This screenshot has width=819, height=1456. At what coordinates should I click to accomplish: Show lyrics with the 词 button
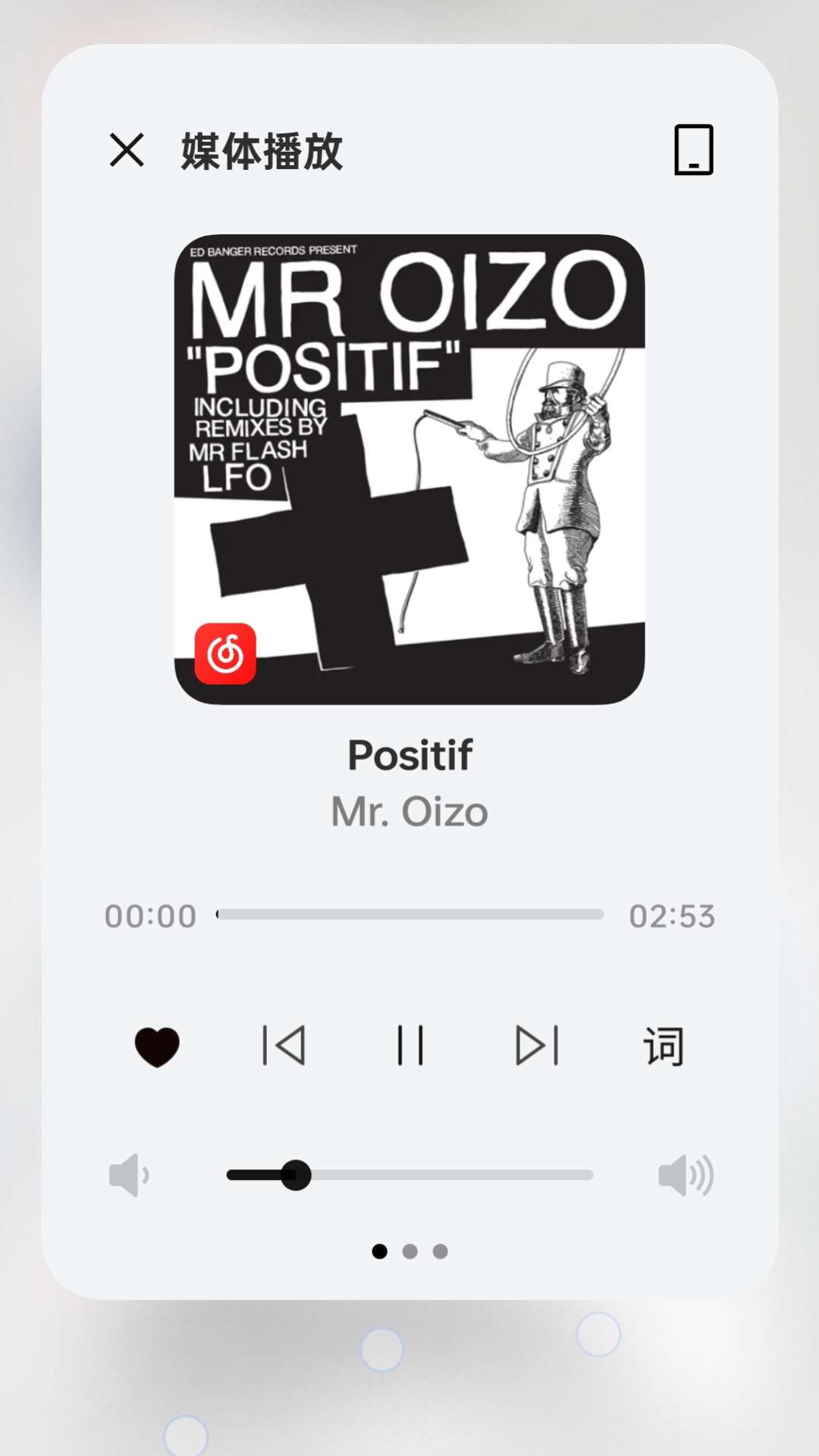pyautogui.click(x=664, y=1046)
